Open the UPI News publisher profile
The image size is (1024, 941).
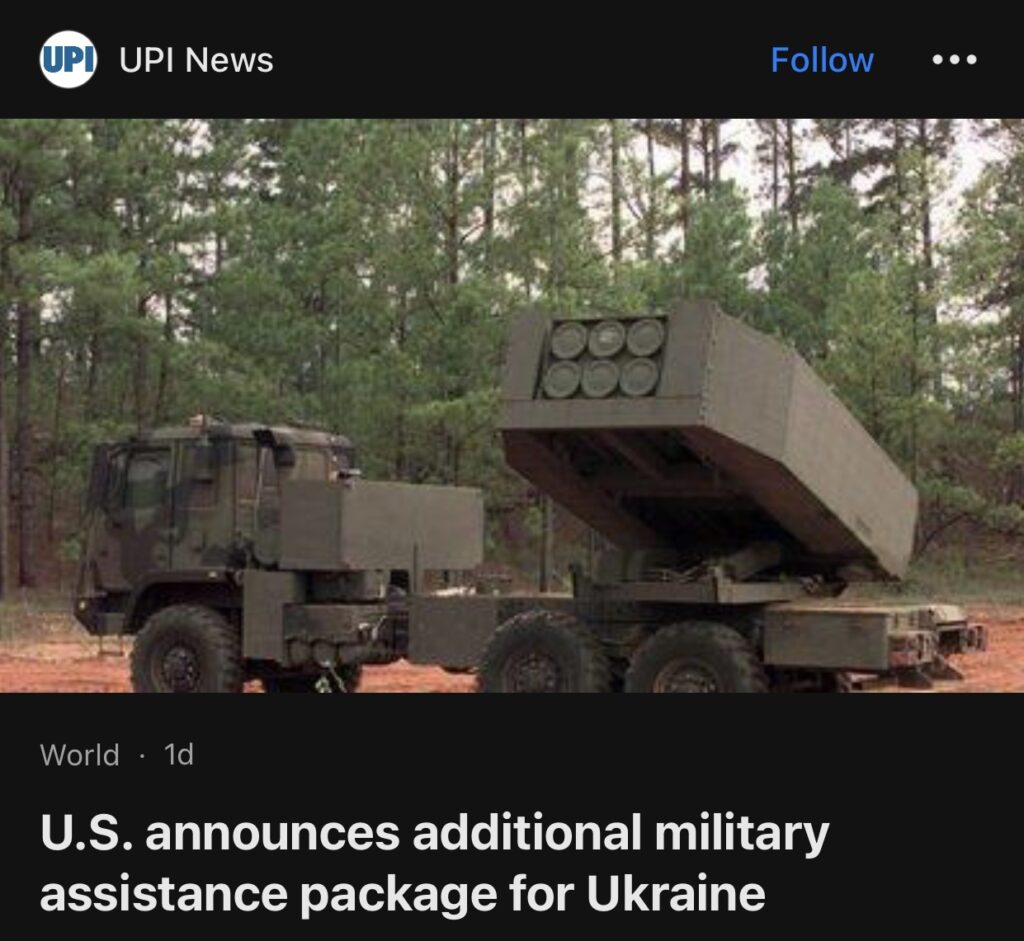click(195, 60)
